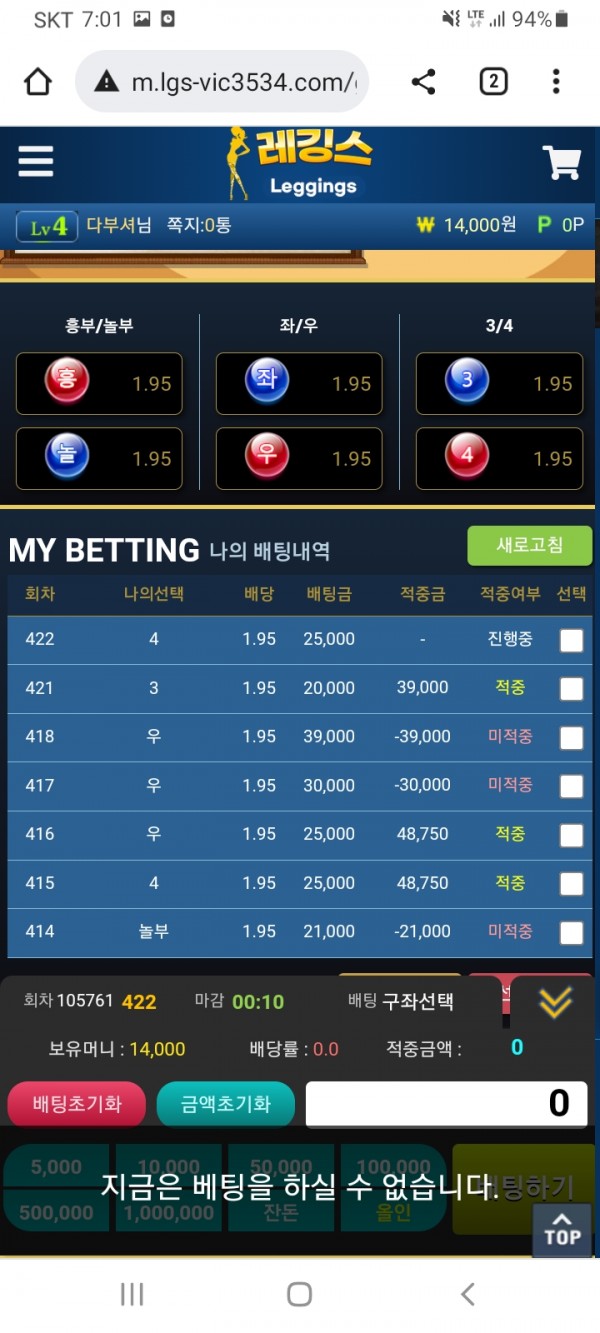Choose the 우 bet option
This screenshot has width=600, height=1333.
coord(299,458)
